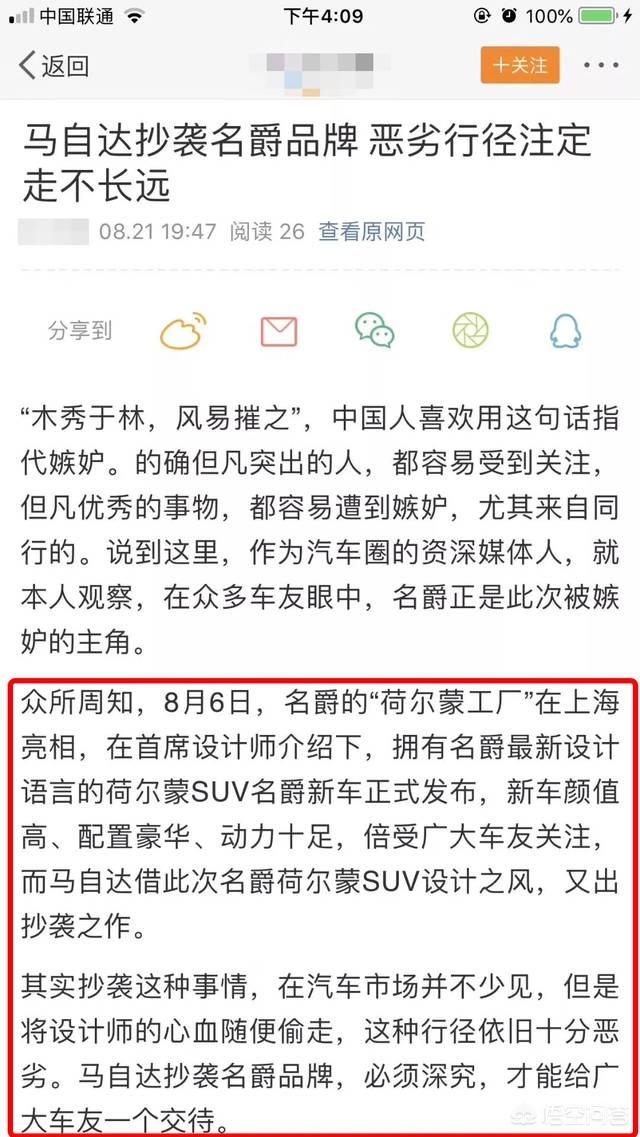Viewport: 640px width, 1137px height.
Task: Open the 查看原网页 link
Action: 371,231
